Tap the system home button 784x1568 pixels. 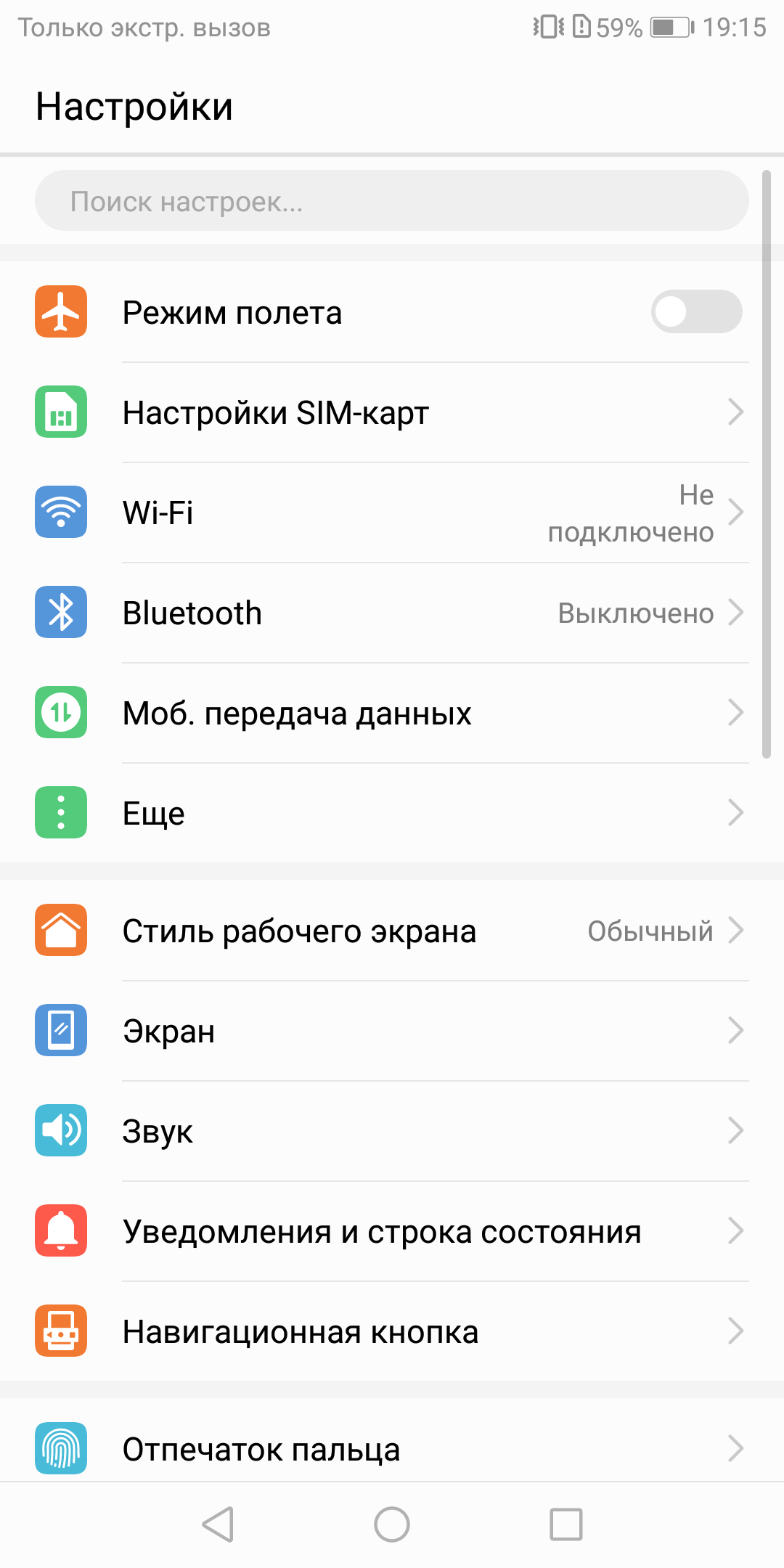pyautogui.click(x=392, y=1524)
